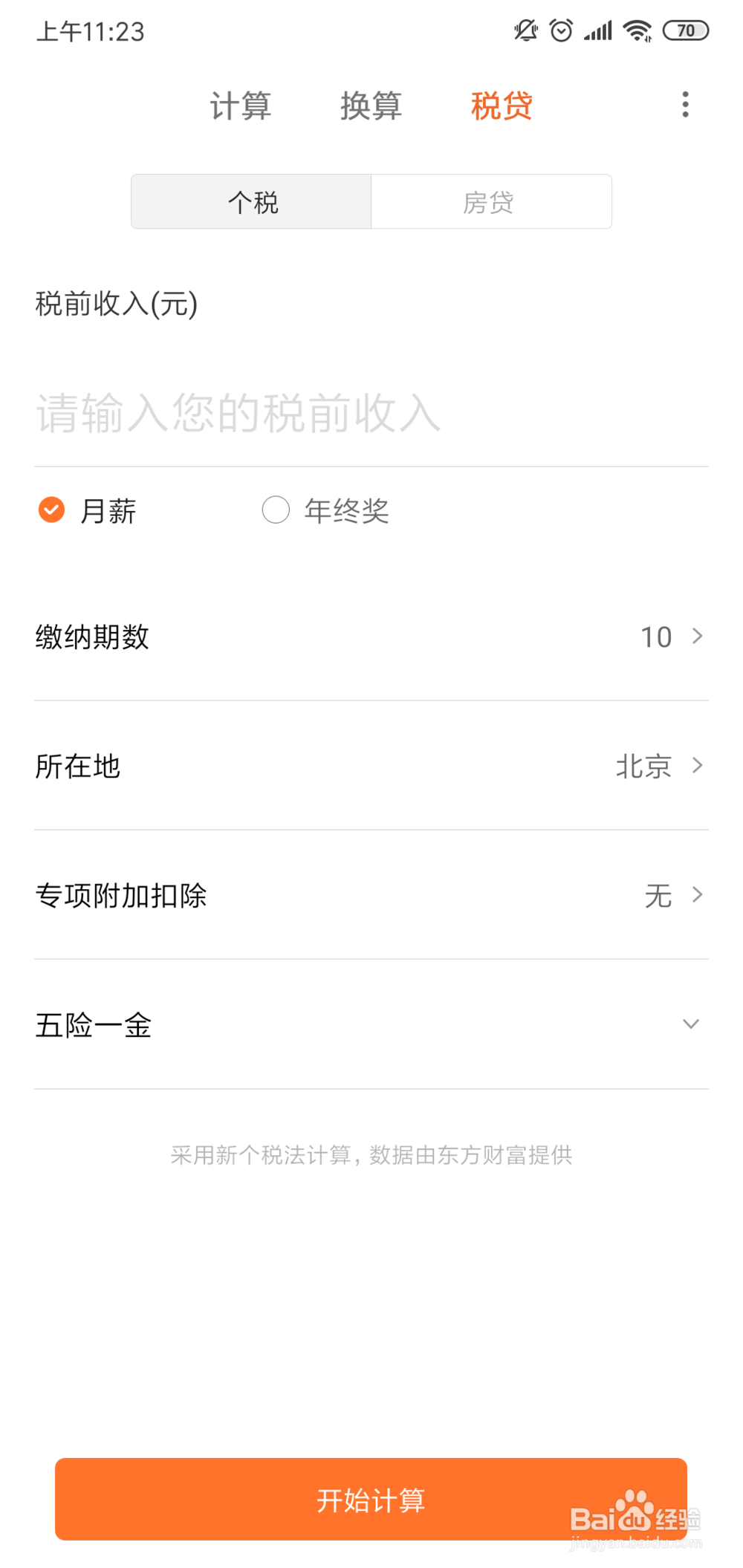
Task: Select the 税贷 tab
Action: click(502, 105)
